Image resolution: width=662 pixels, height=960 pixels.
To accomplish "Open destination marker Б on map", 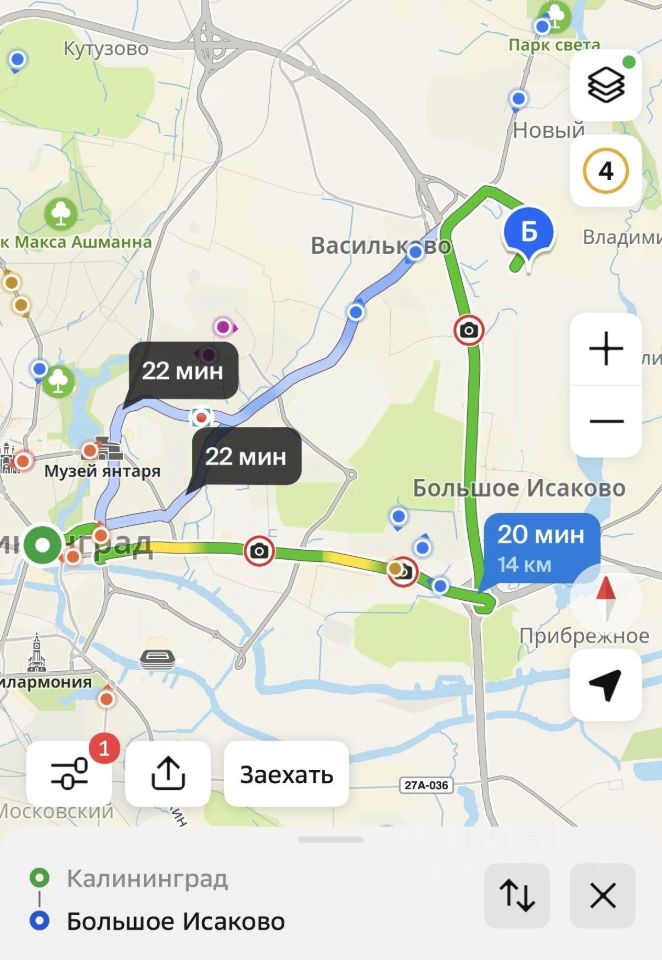I will coord(530,233).
